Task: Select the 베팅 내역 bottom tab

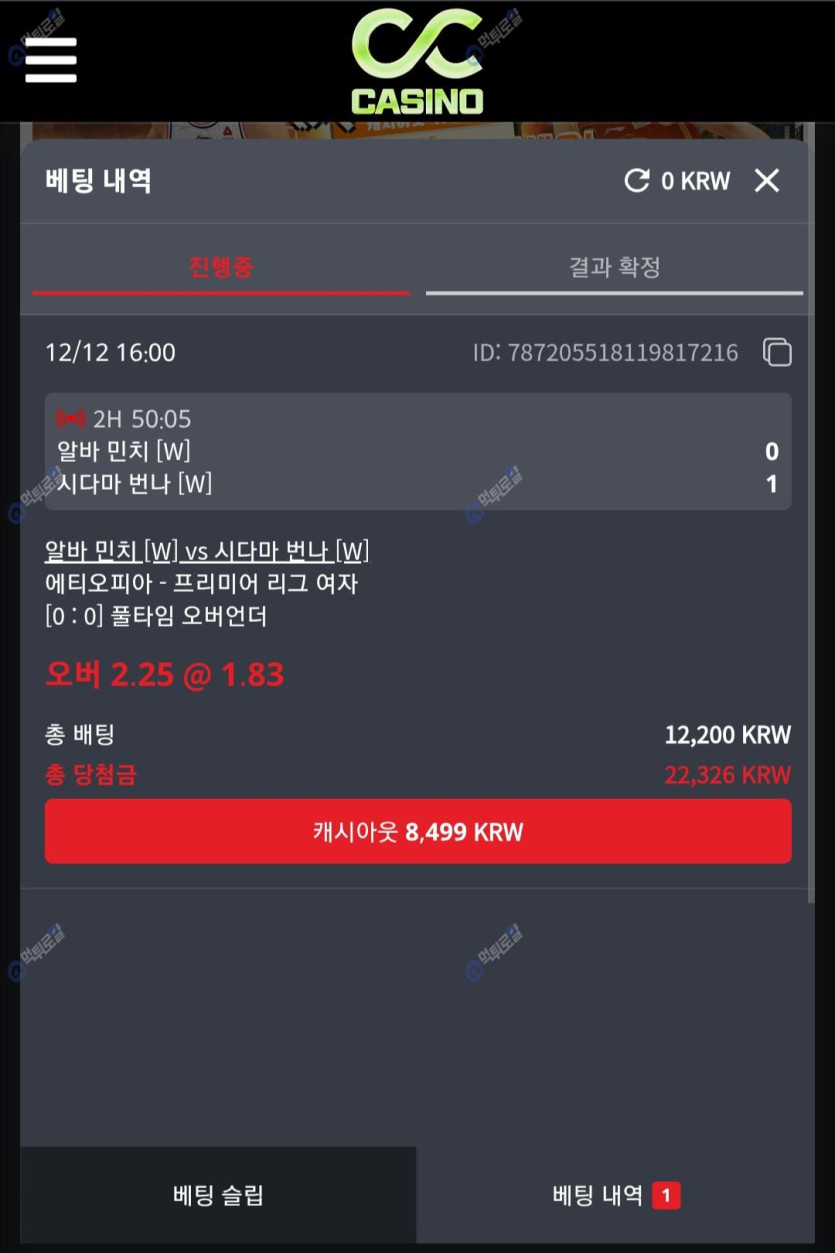Action: [615, 1195]
